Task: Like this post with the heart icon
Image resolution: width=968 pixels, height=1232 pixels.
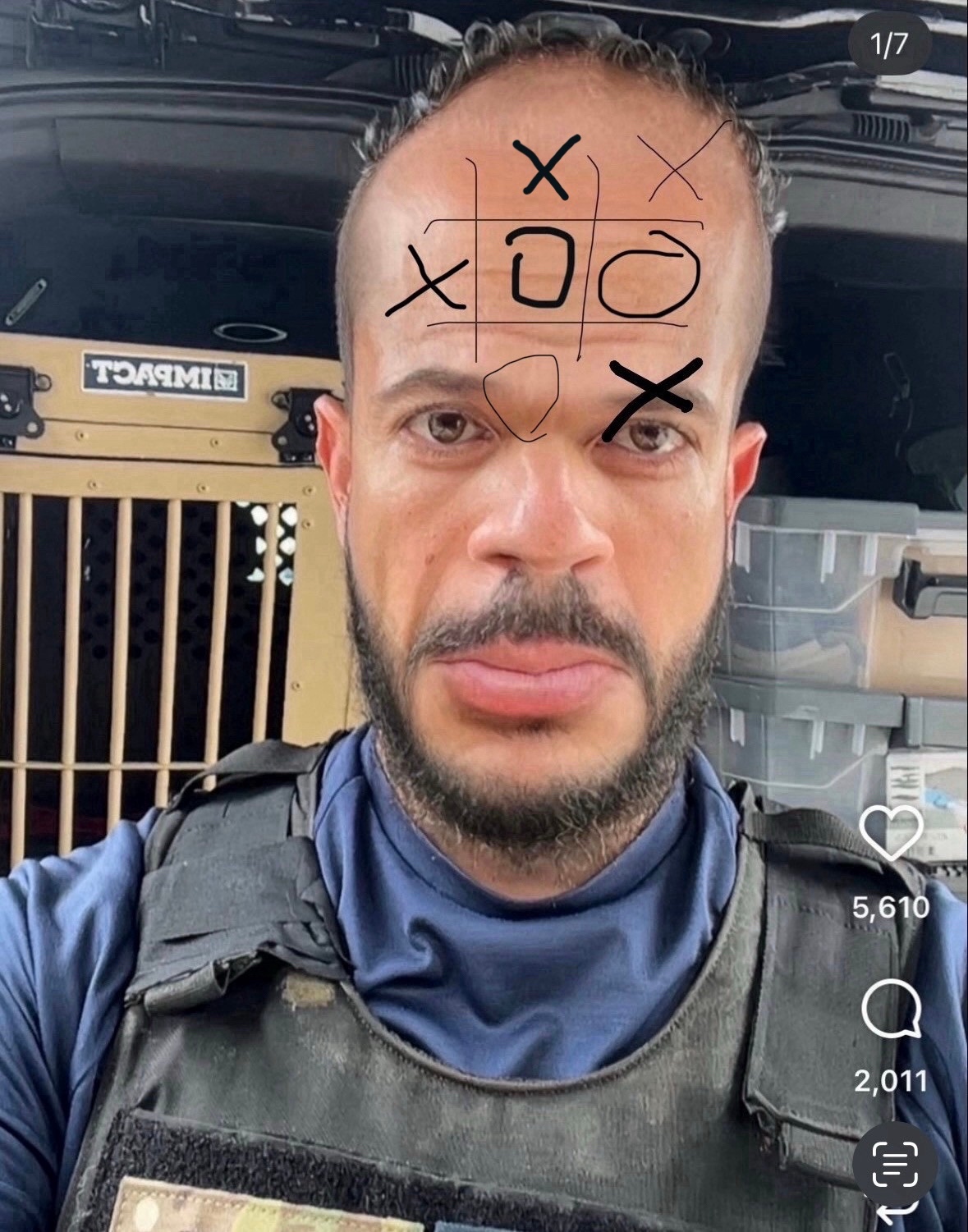Action: pos(891,832)
